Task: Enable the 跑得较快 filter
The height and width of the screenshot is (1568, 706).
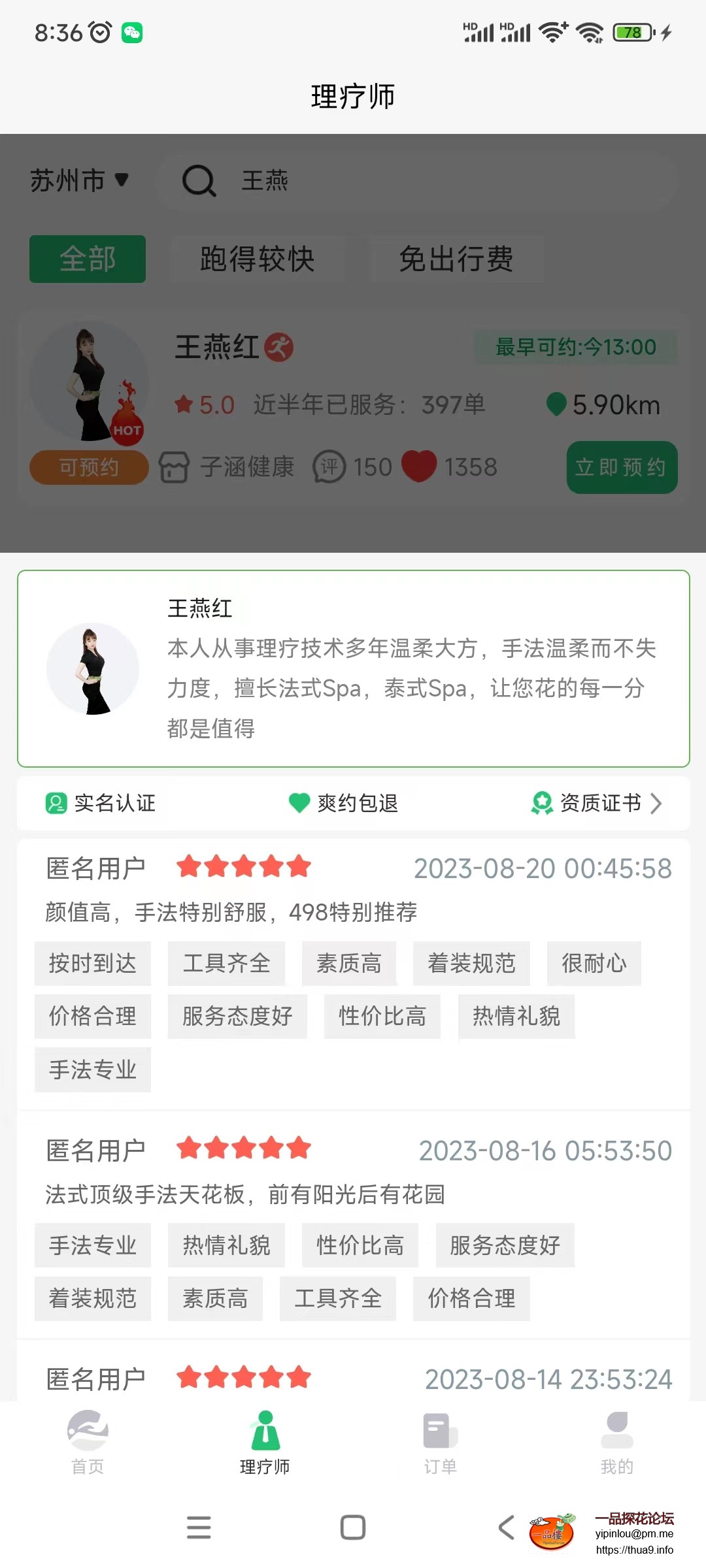Action: click(257, 259)
